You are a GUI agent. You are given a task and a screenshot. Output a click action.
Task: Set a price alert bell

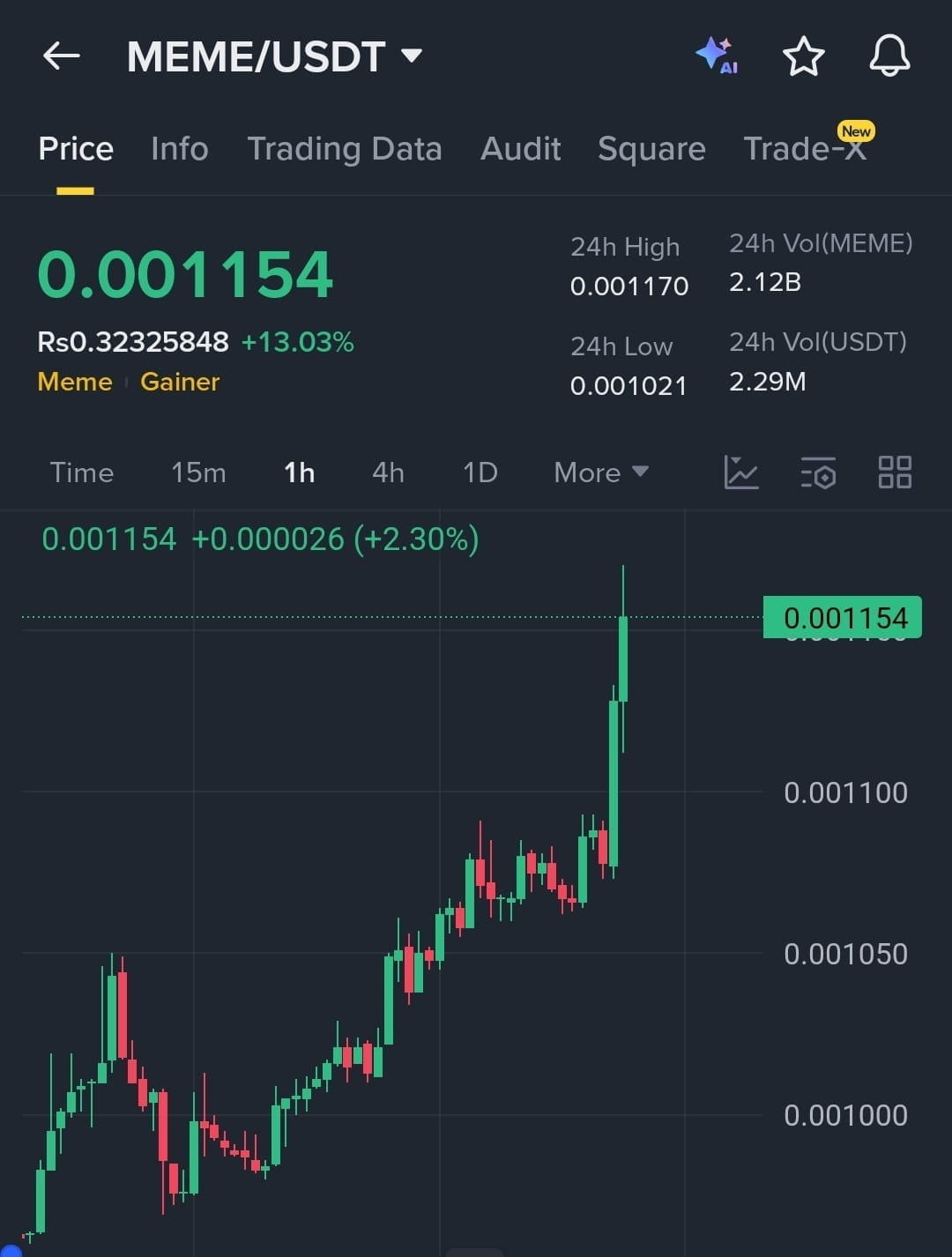pos(889,56)
